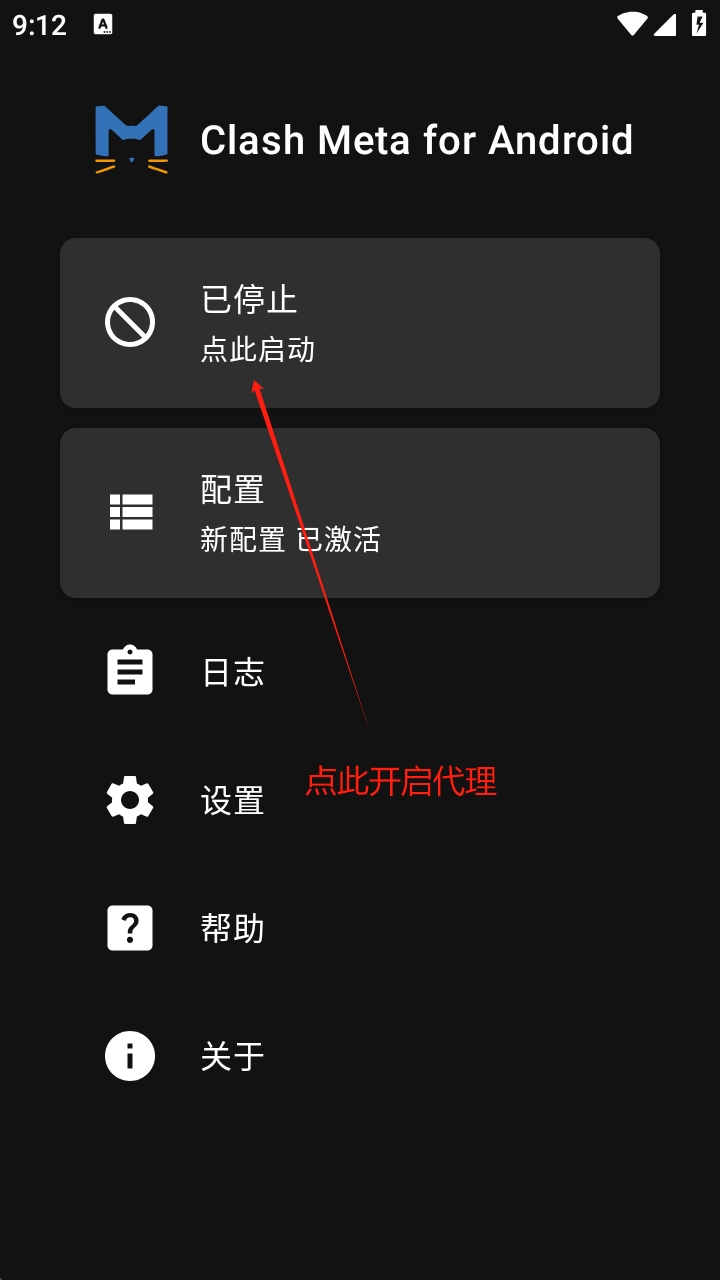Select the 日志 menu entry
Image resolution: width=720 pixels, height=1280 pixels.
click(231, 671)
